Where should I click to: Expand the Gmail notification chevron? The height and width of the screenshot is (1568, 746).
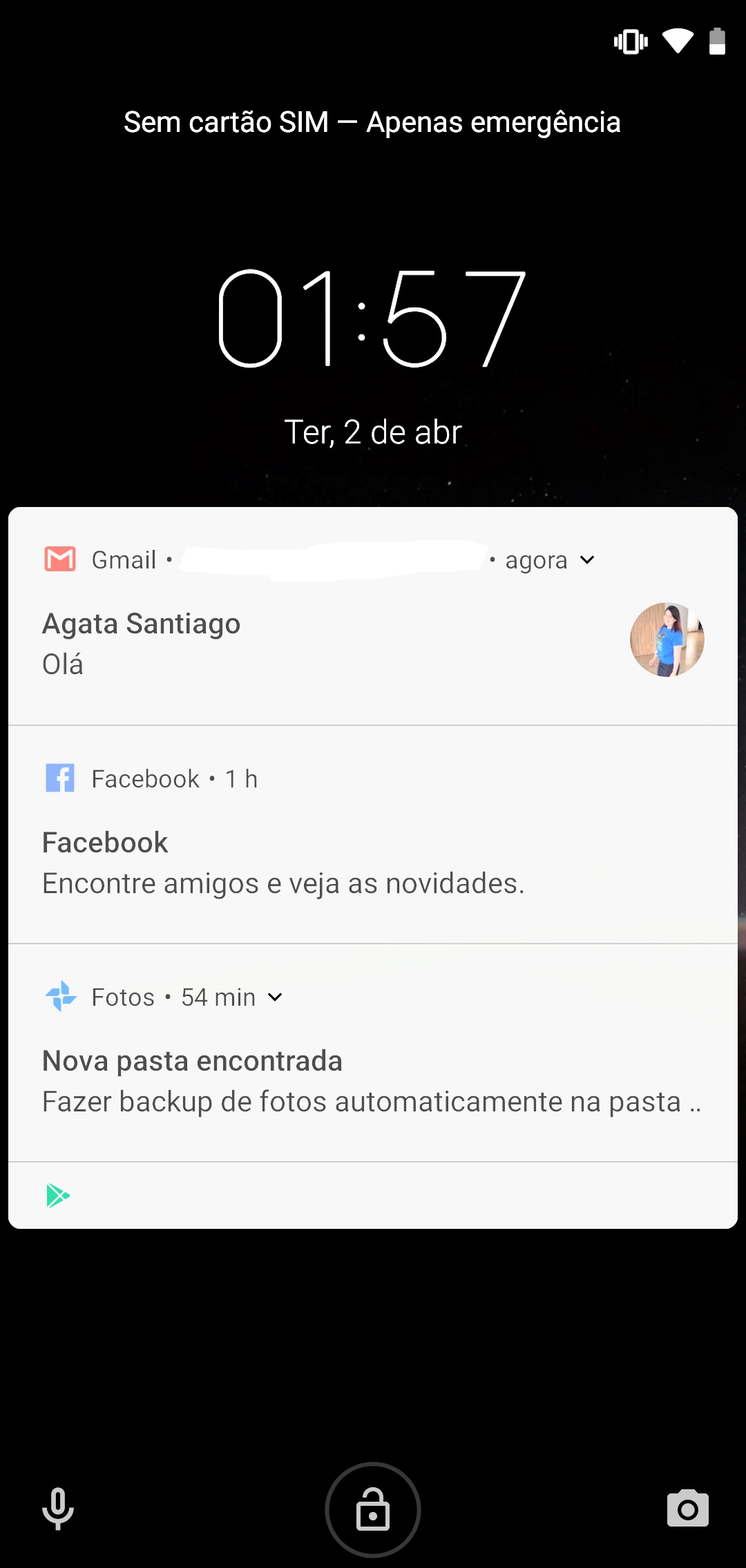[x=587, y=560]
